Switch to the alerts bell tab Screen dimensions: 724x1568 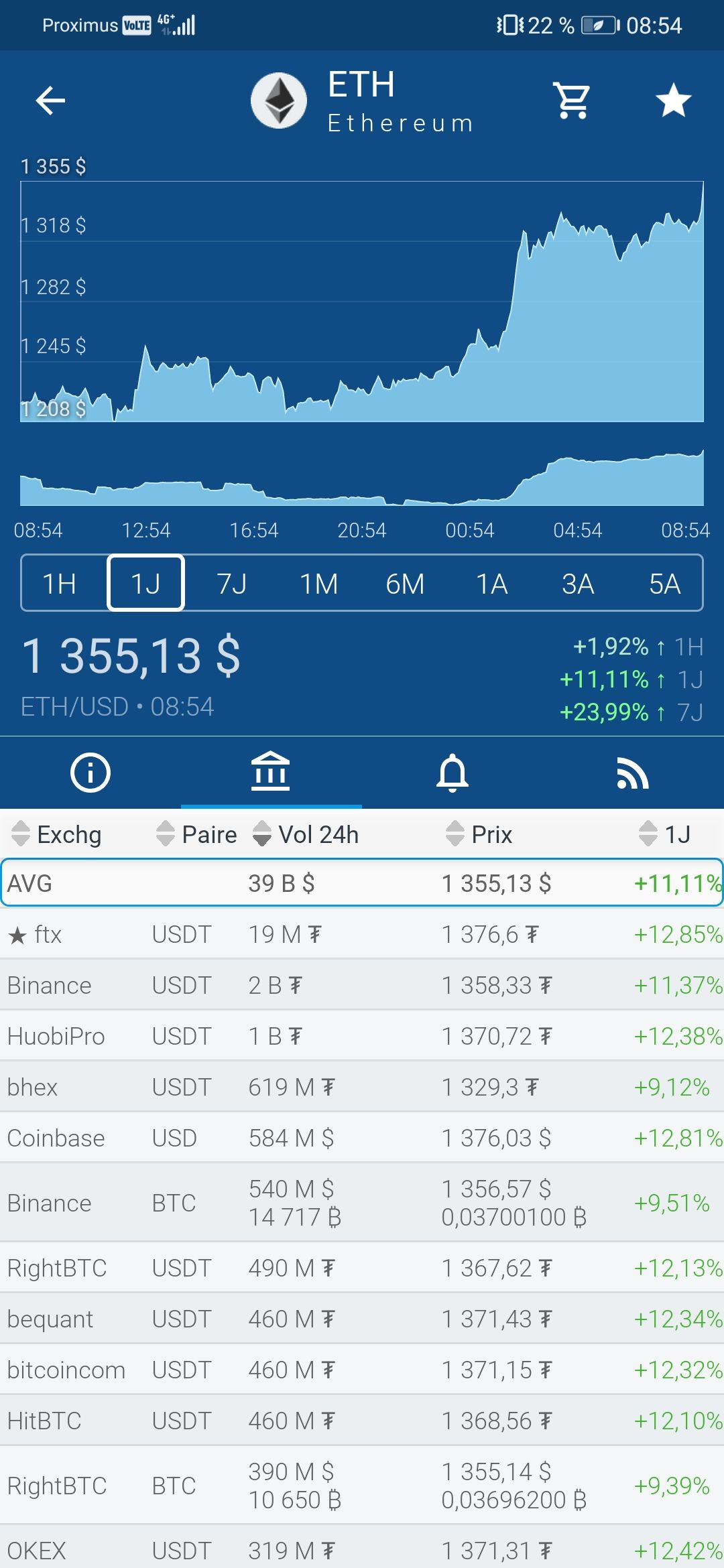tap(452, 773)
